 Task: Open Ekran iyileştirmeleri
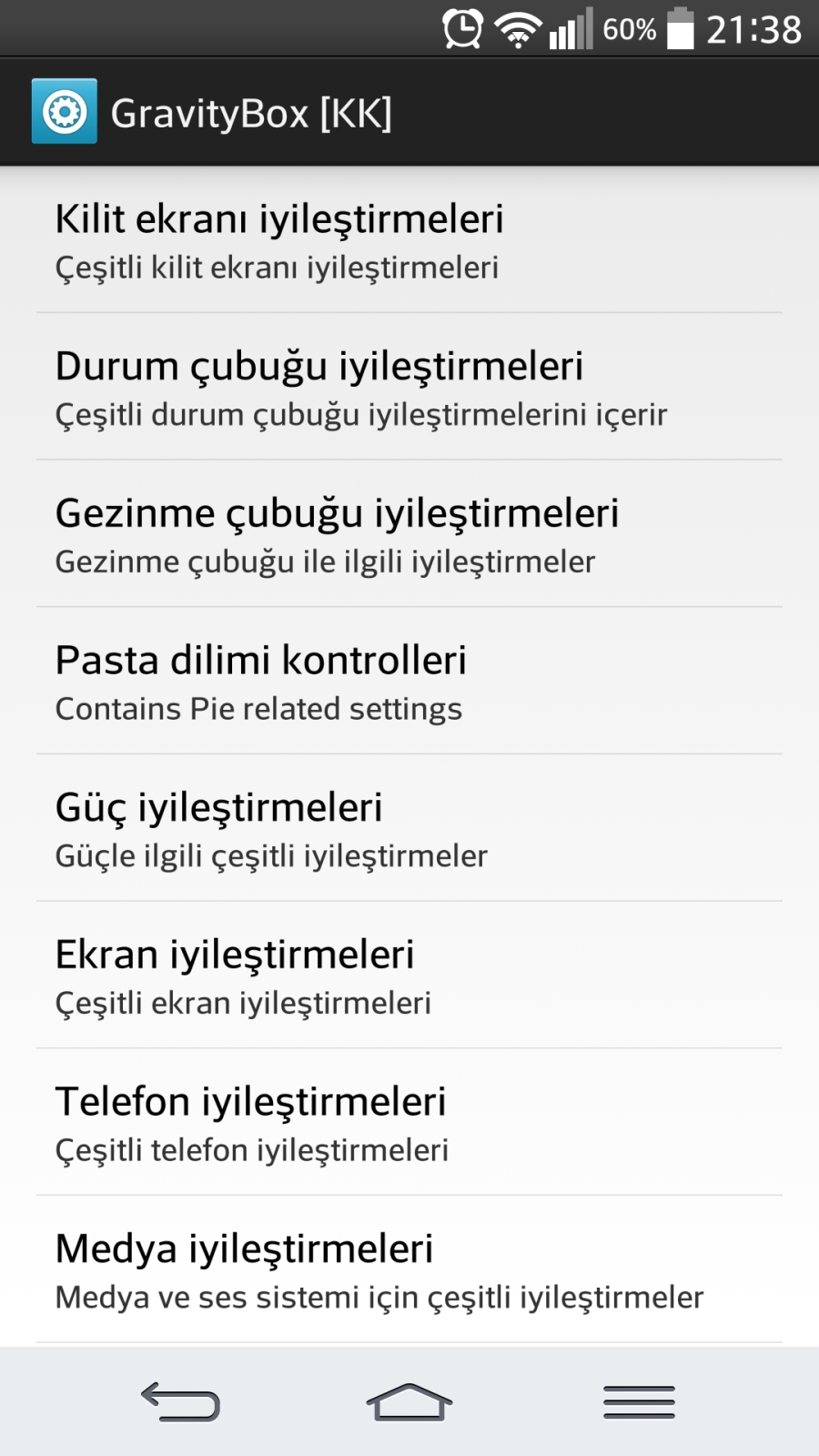point(409,976)
